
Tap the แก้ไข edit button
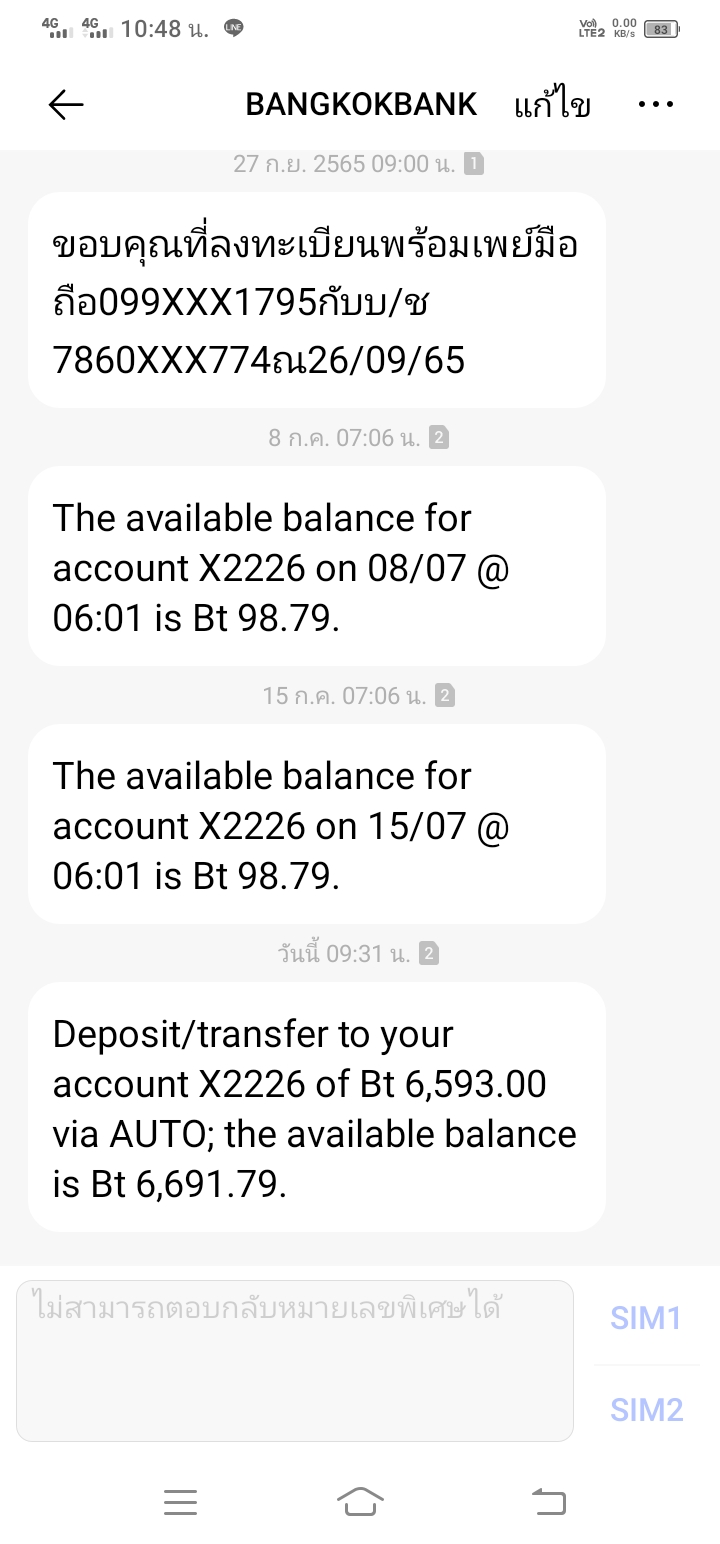click(x=552, y=104)
